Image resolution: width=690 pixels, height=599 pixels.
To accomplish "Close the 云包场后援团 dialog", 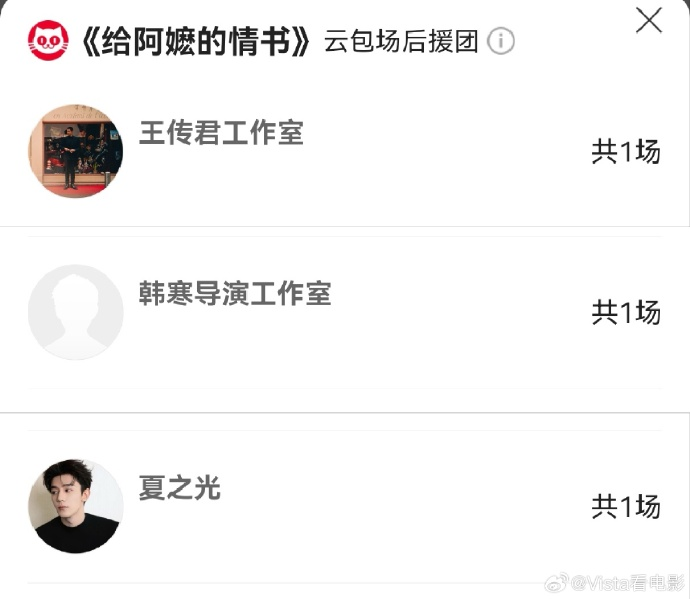I will (x=649, y=20).
